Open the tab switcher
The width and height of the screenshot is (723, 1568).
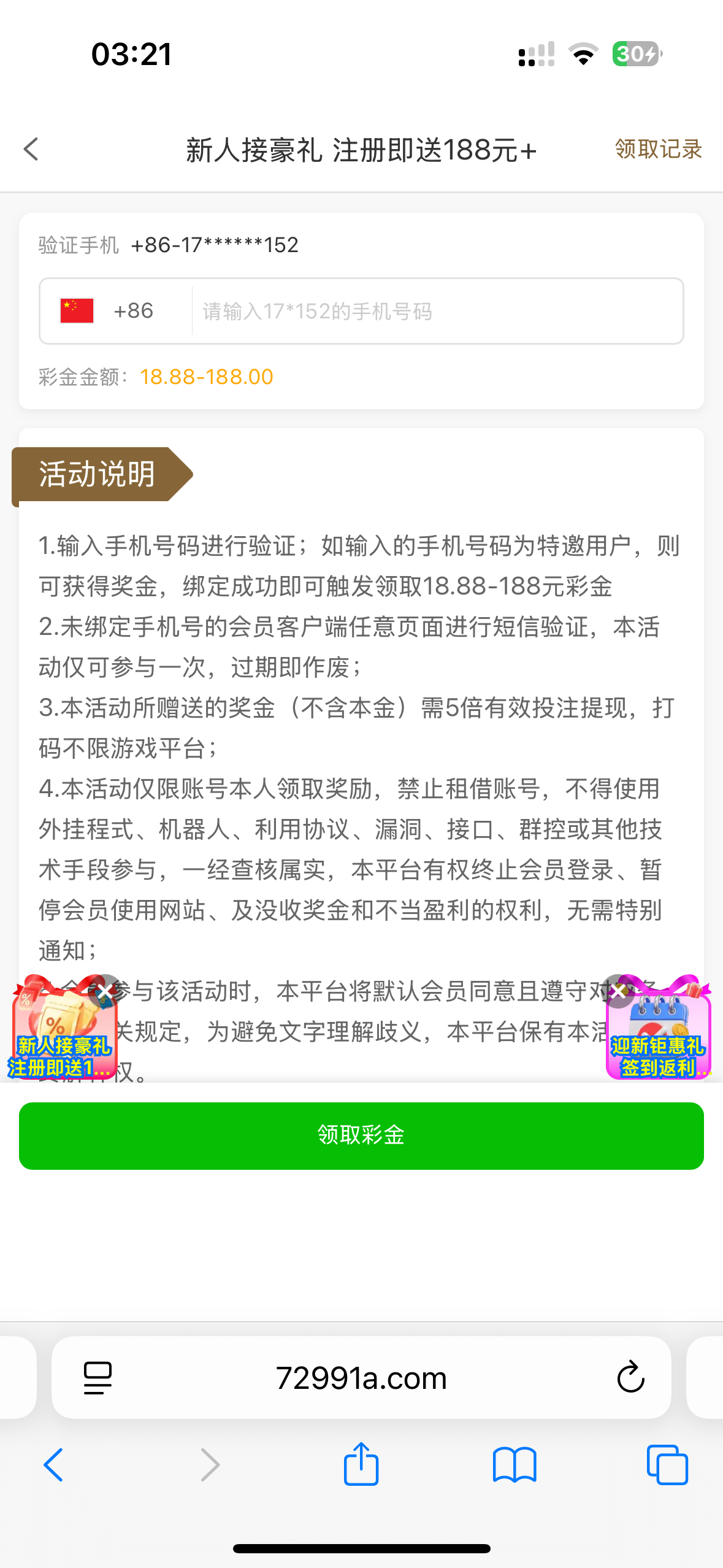[x=667, y=1465]
